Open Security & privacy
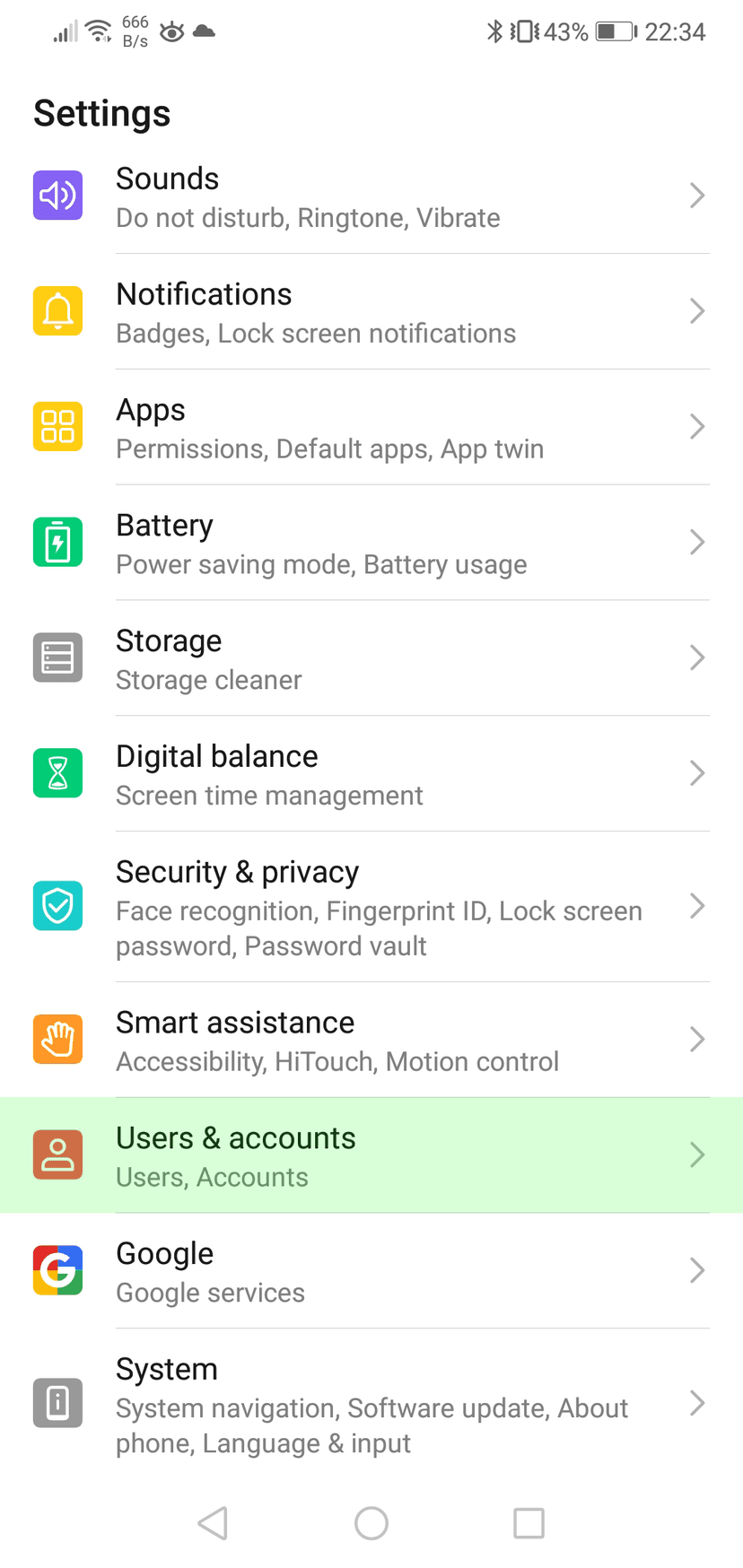This screenshot has width=743, height=1568. 371,907
